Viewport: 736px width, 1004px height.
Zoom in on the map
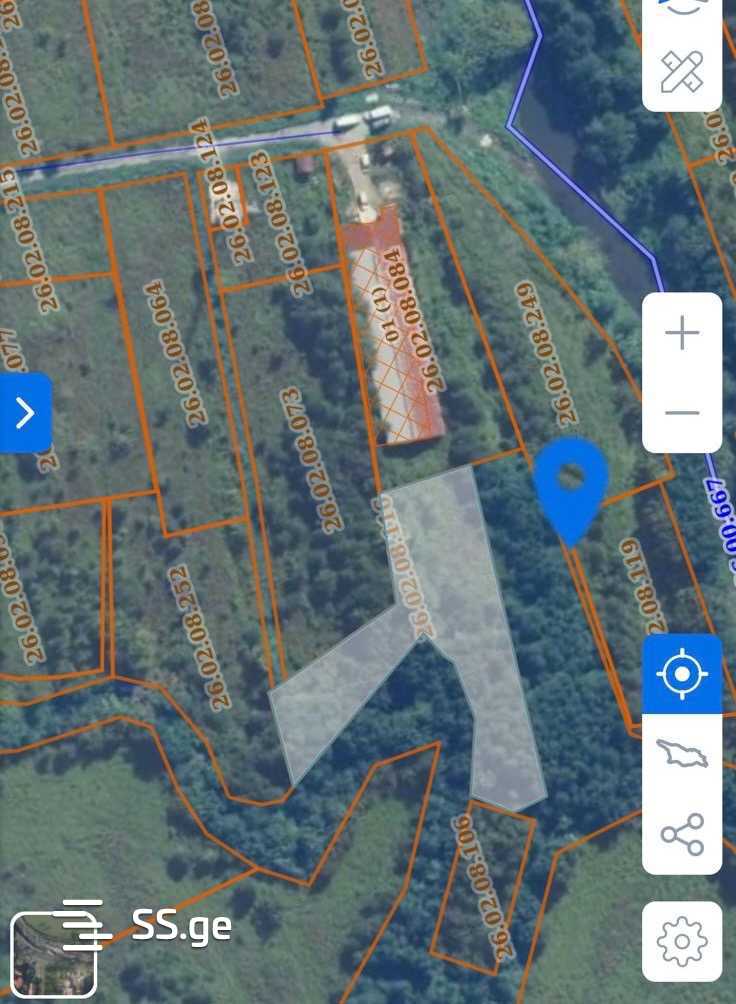pos(682,333)
